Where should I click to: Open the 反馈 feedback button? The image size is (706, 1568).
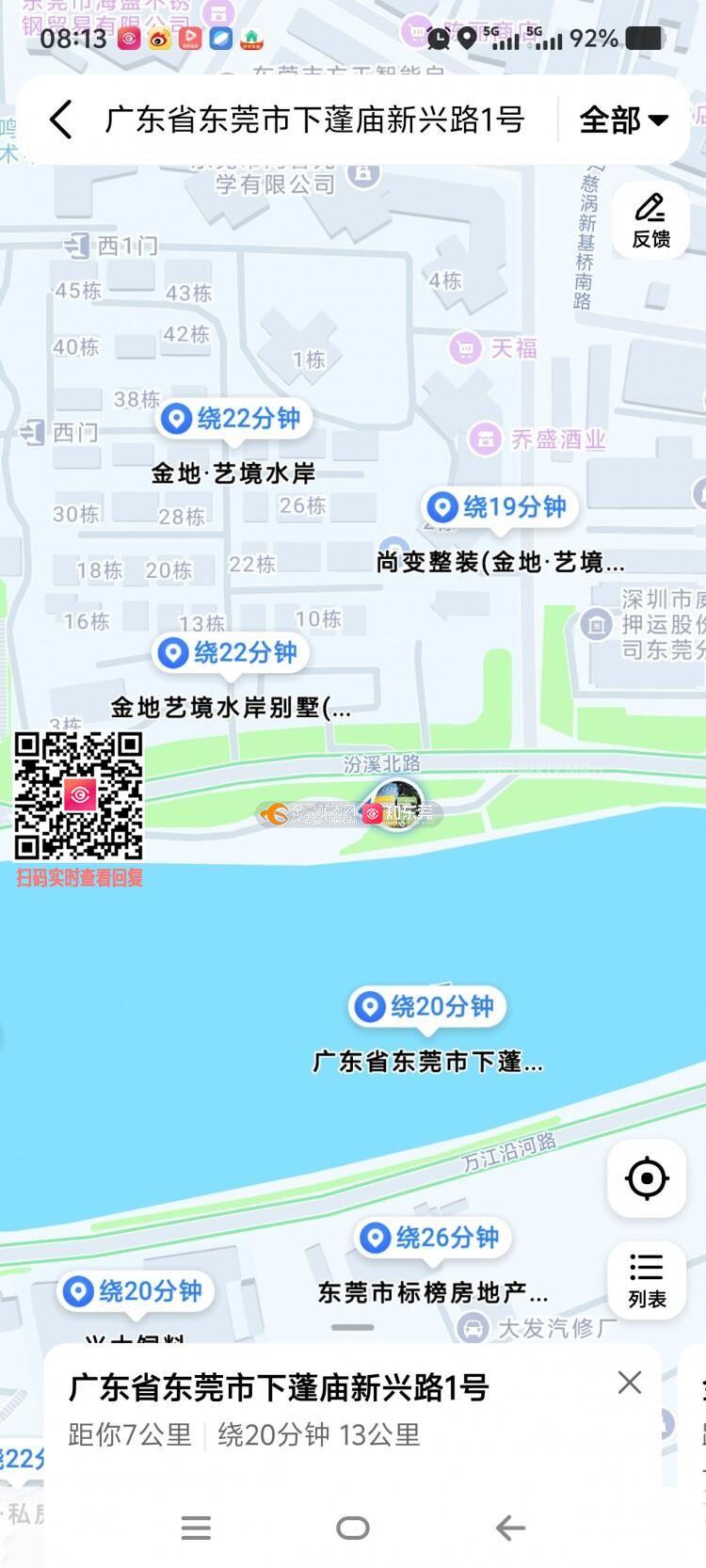pyautogui.click(x=650, y=220)
